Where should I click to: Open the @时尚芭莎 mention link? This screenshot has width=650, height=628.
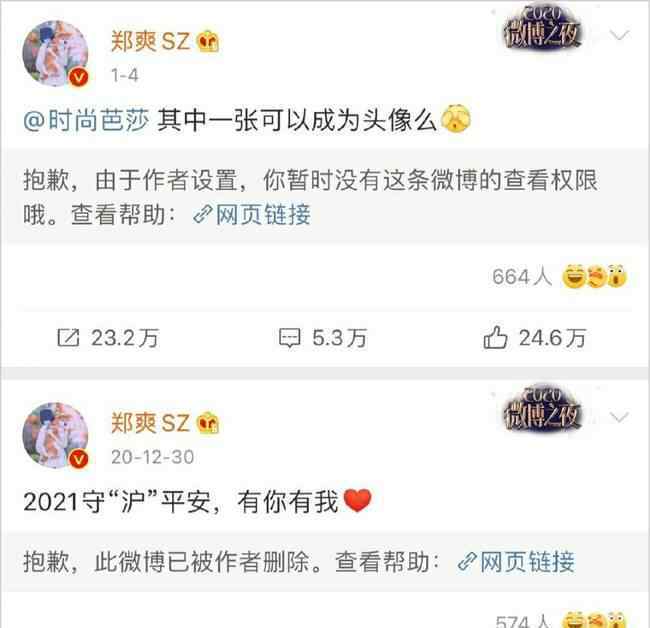87,123
